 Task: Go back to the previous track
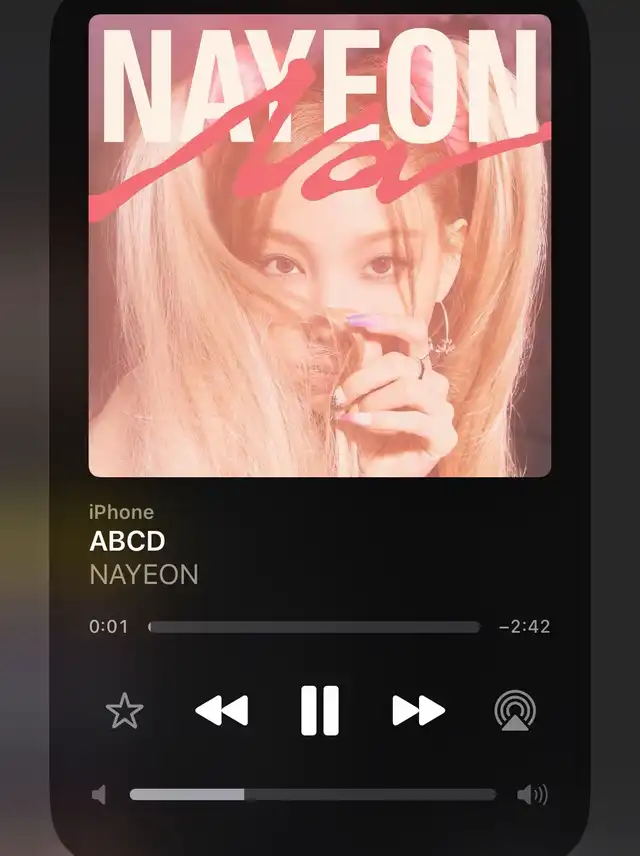click(222, 711)
